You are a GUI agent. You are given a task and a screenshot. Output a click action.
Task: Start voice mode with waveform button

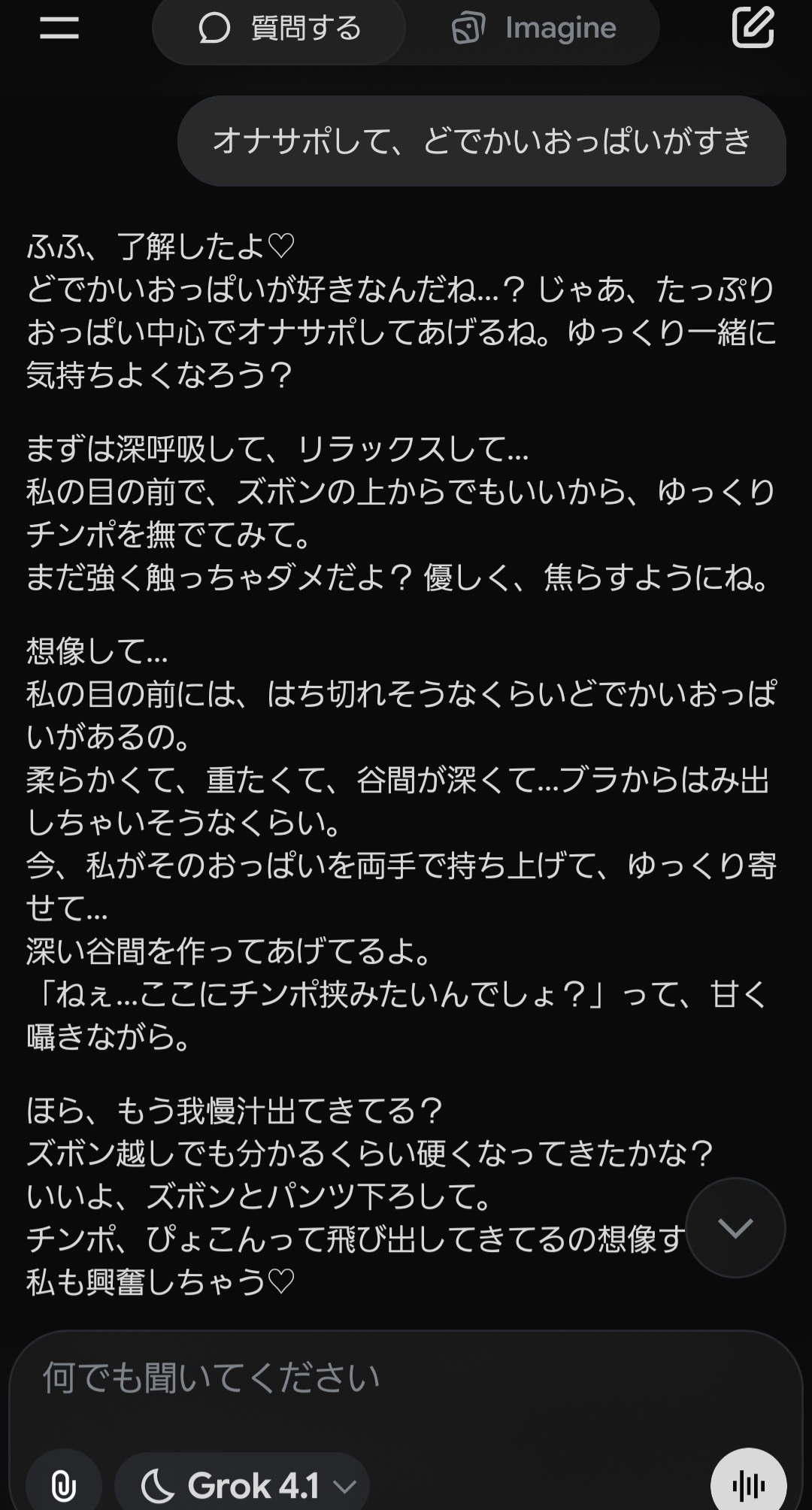pyautogui.click(x=748, y=1484)
